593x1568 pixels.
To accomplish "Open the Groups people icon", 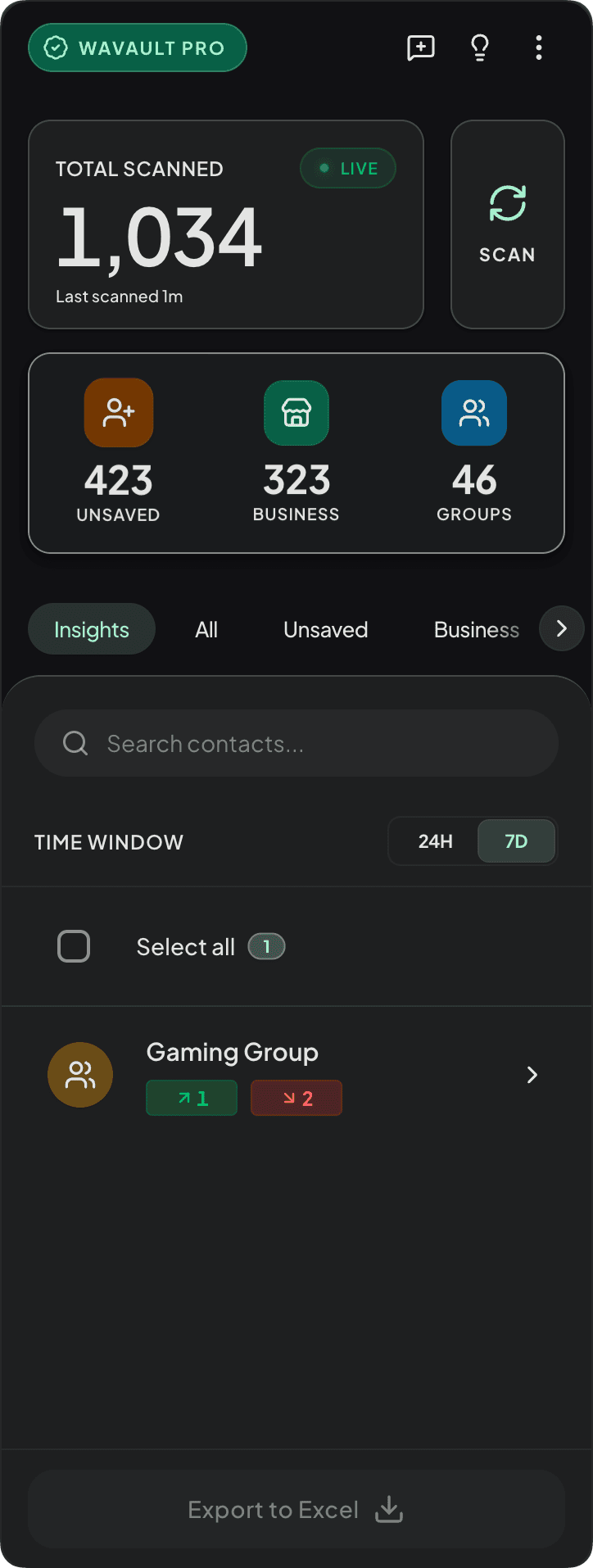I will (473, 413).
